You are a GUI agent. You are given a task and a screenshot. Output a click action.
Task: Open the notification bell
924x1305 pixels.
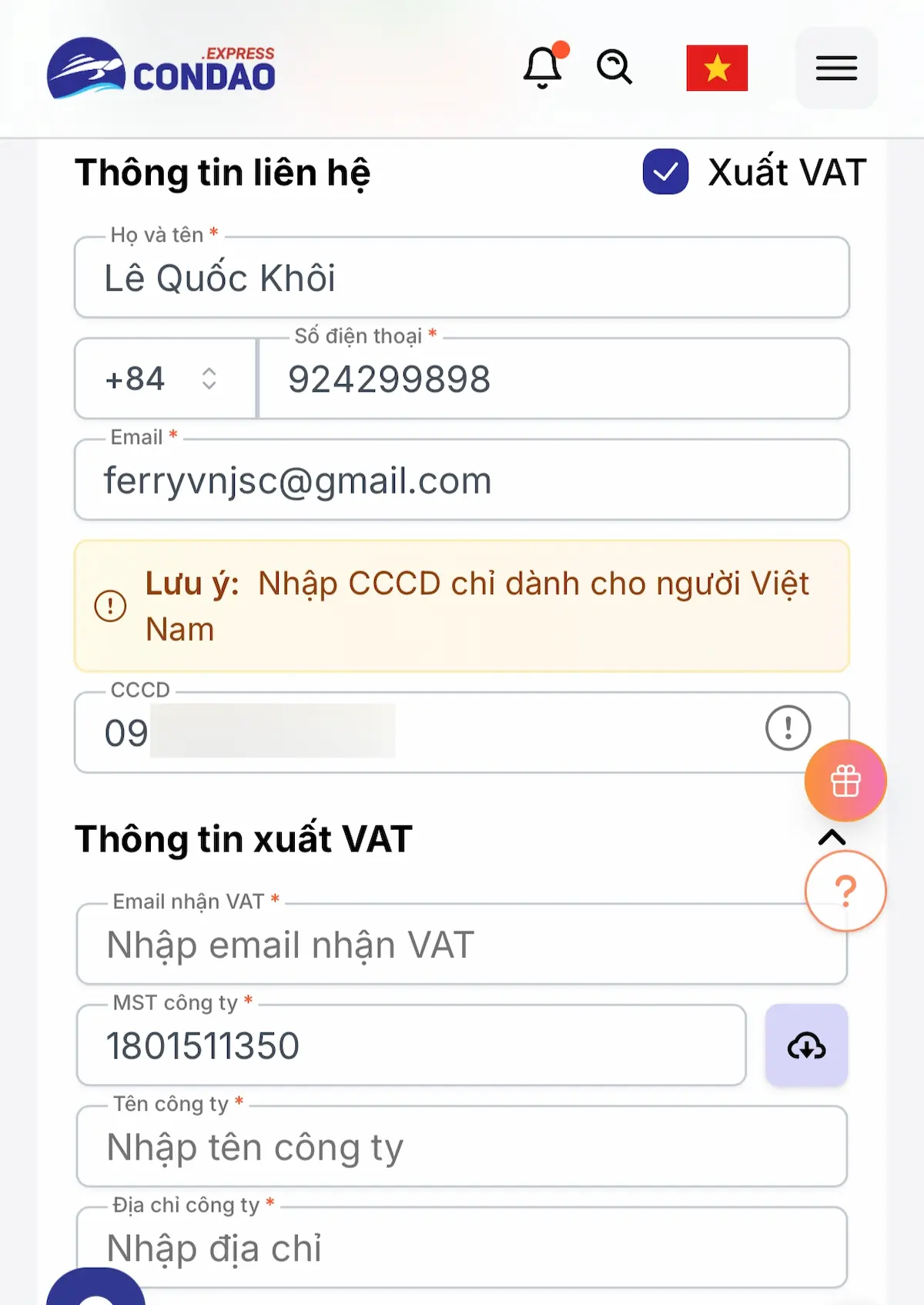click(x=544, y=68)
